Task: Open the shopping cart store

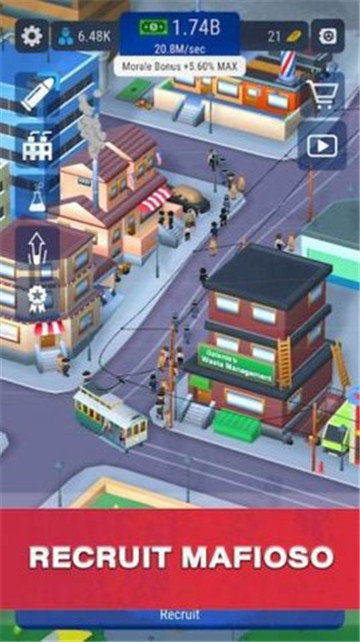Action: pyautogui.click(x=322, y=95)
